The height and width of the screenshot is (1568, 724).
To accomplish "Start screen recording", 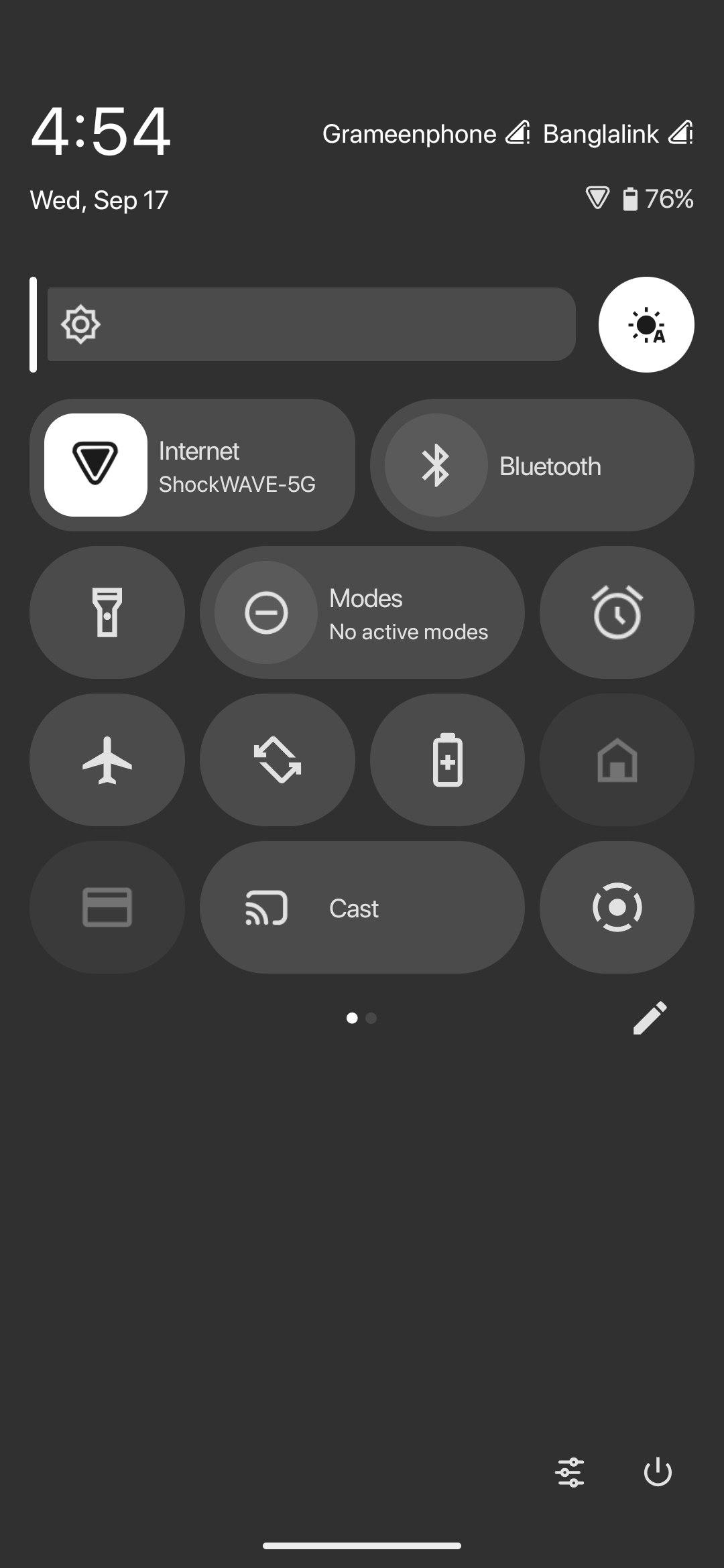I will click(617, 907).
